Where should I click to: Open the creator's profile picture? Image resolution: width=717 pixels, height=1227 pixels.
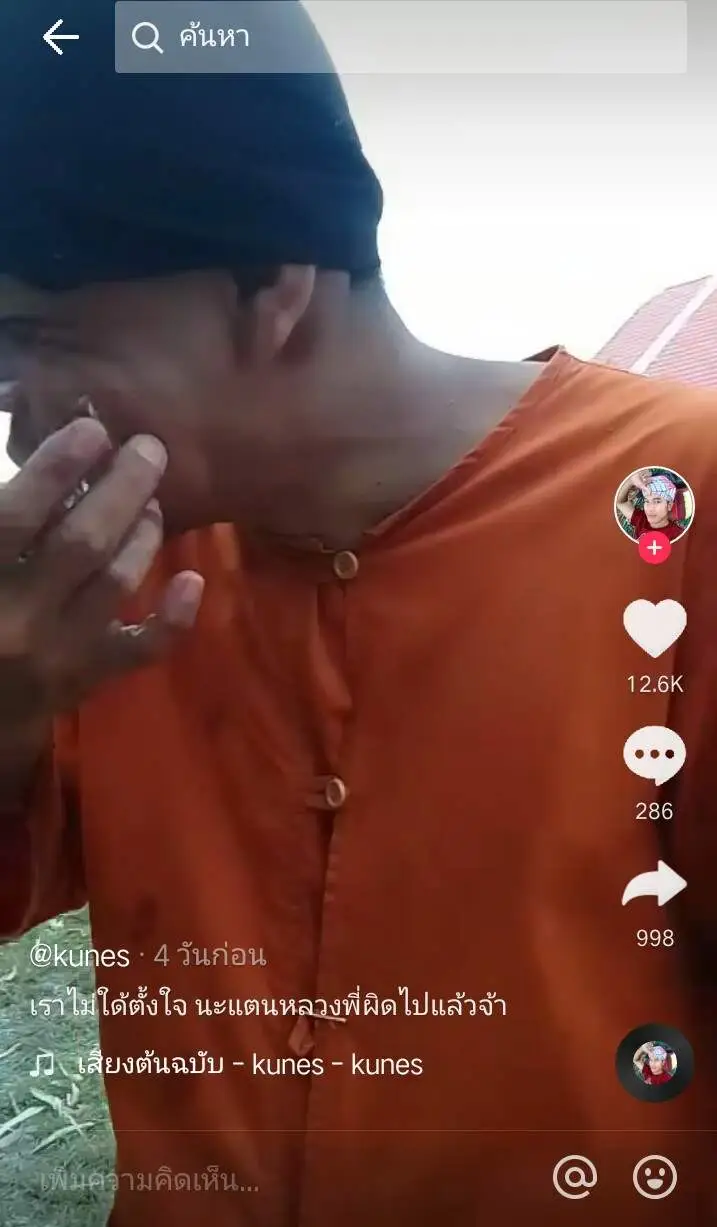[653, 505]
